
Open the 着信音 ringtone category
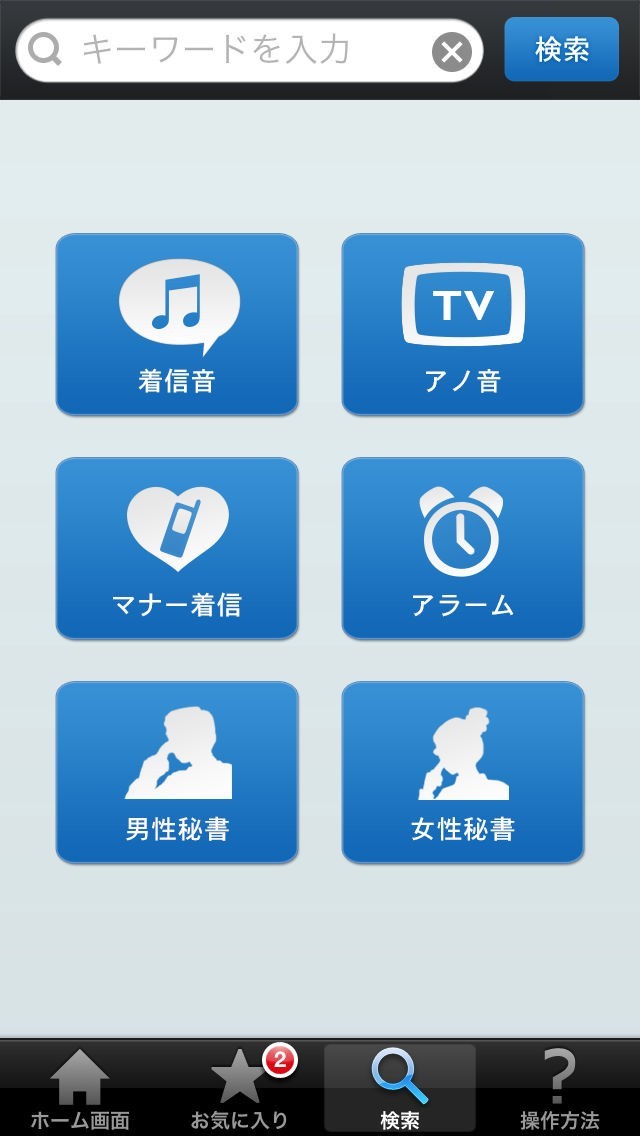(x=177, y=325)
